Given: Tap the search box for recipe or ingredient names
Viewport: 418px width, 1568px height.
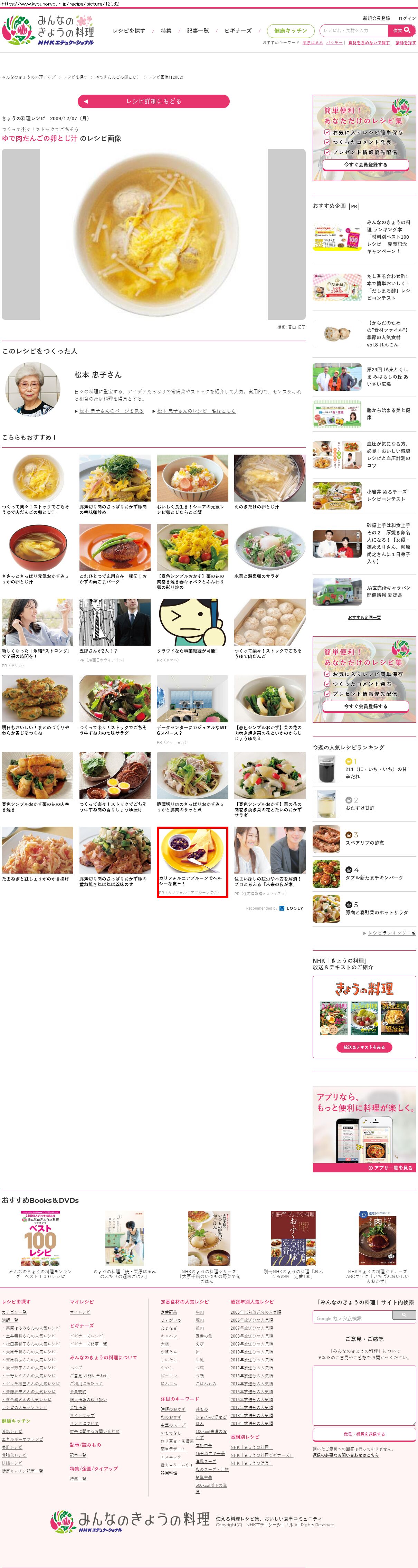Looking at the screenshot, I should (x=353, y=30).
